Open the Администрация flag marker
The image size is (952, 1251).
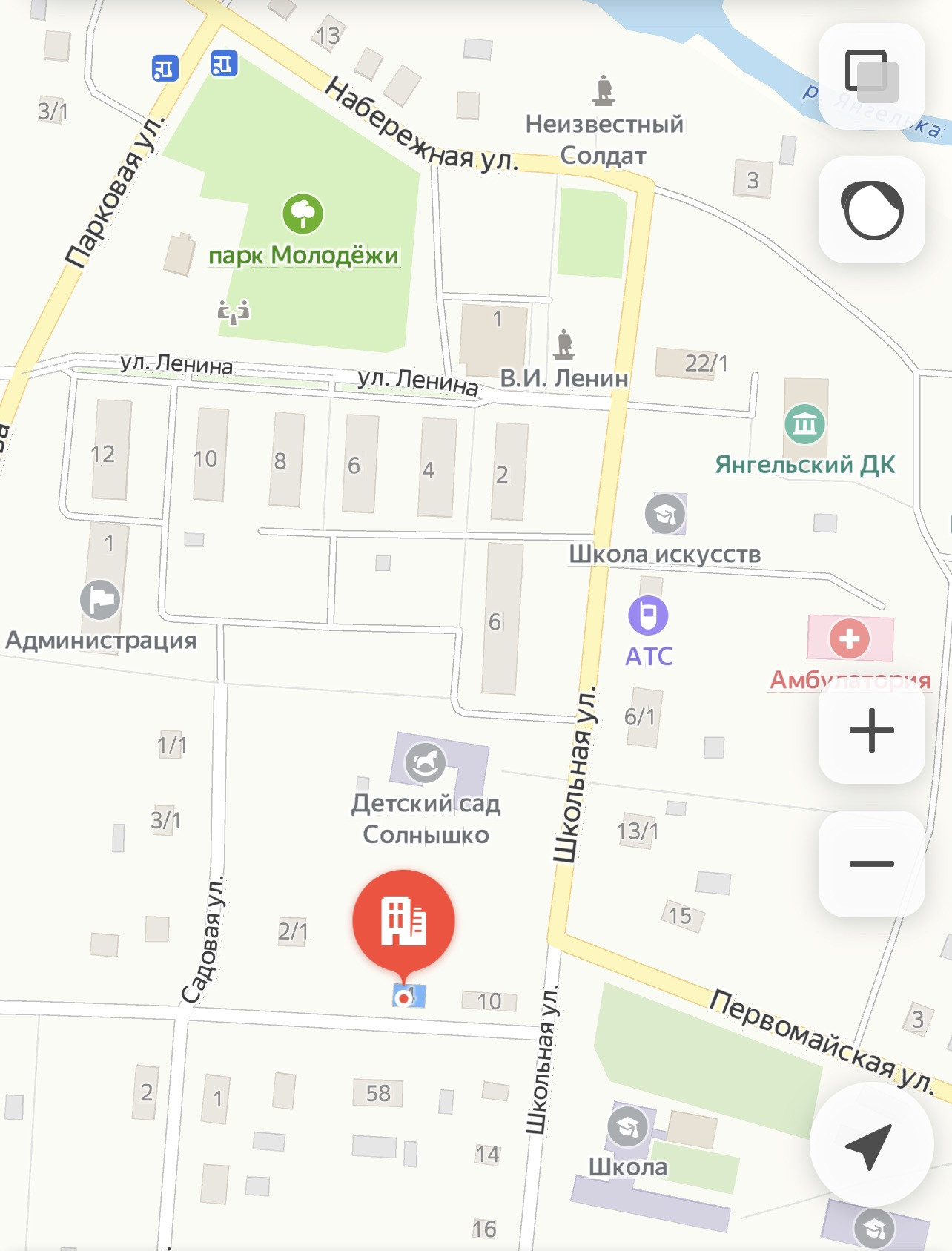coord(100,599)
